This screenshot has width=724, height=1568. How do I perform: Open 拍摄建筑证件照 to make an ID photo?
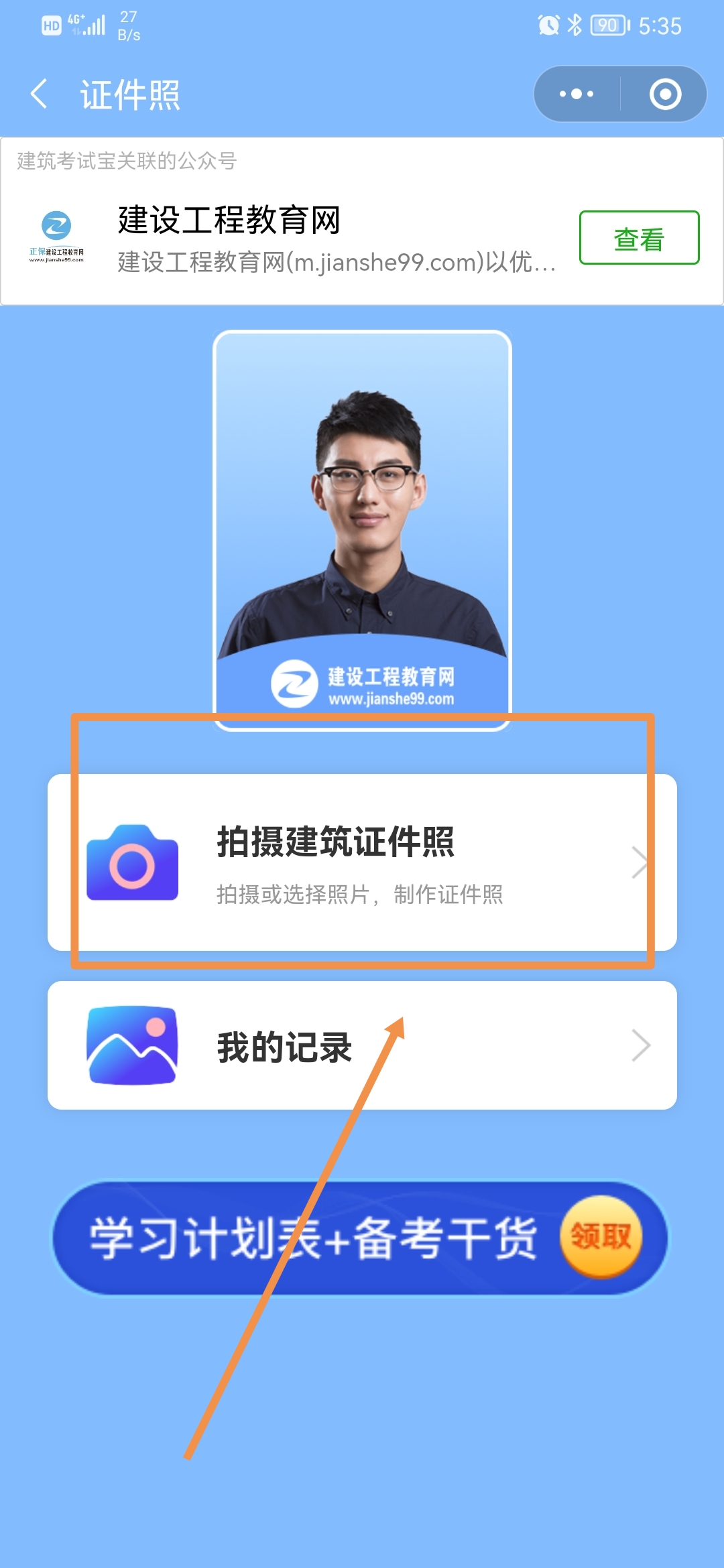[x=362, y=862]
